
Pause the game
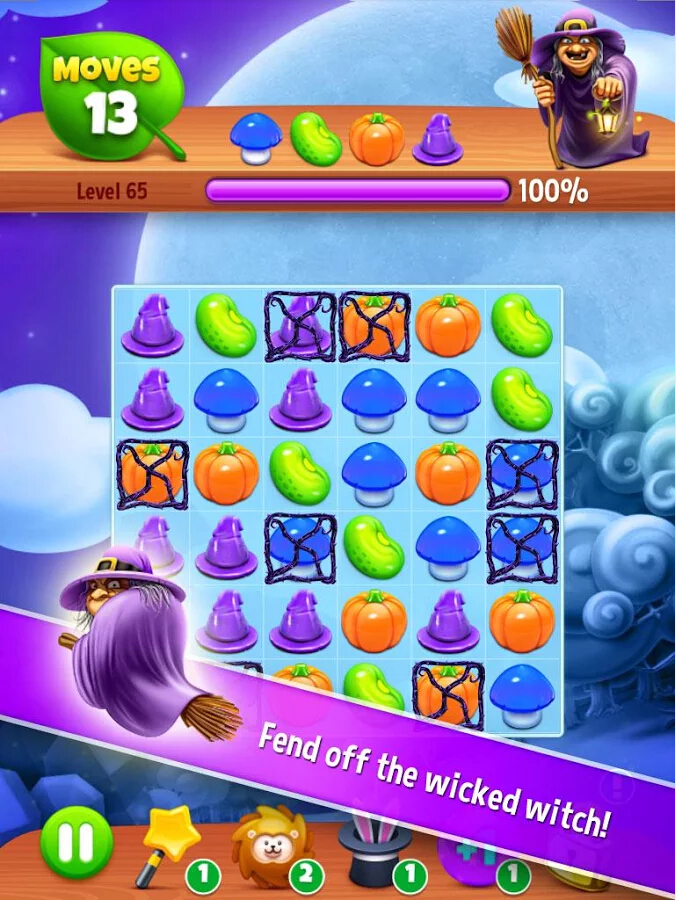click(x=76, y=845)
